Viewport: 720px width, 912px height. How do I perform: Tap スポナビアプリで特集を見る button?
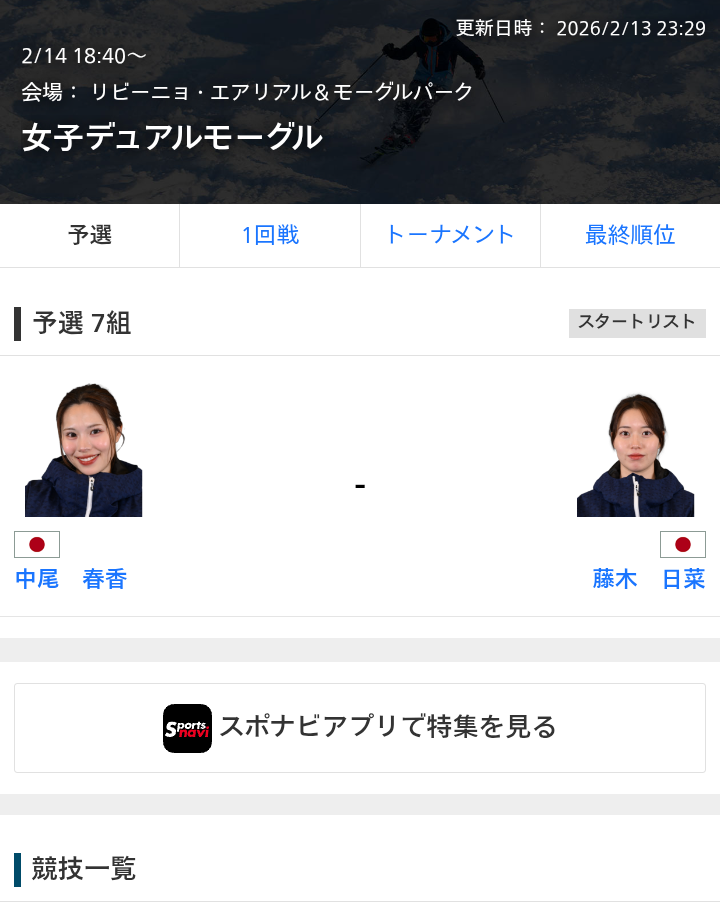pyautogui.click(x=360, y=728)
